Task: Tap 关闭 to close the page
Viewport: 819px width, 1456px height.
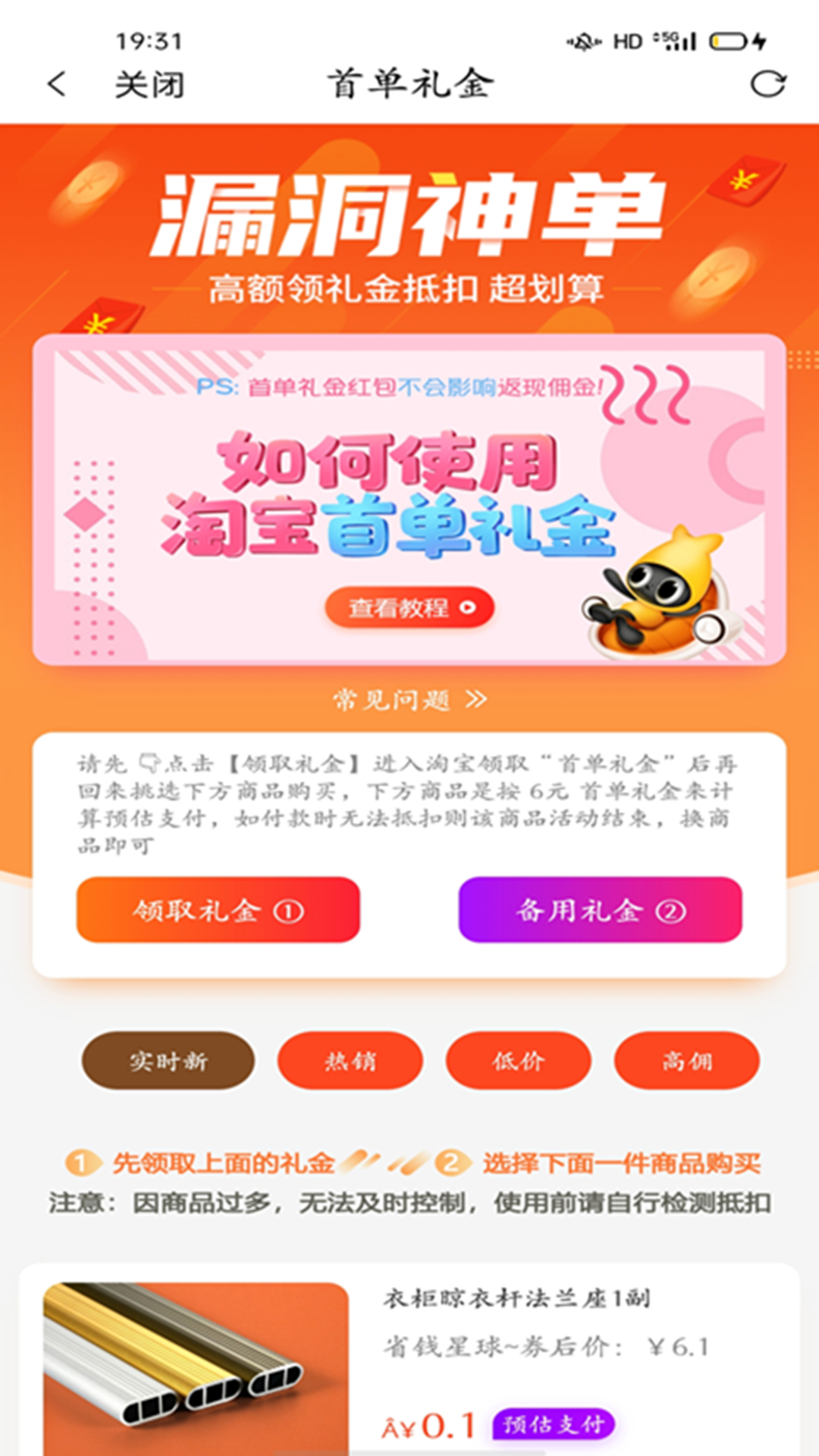Action: 149,84
